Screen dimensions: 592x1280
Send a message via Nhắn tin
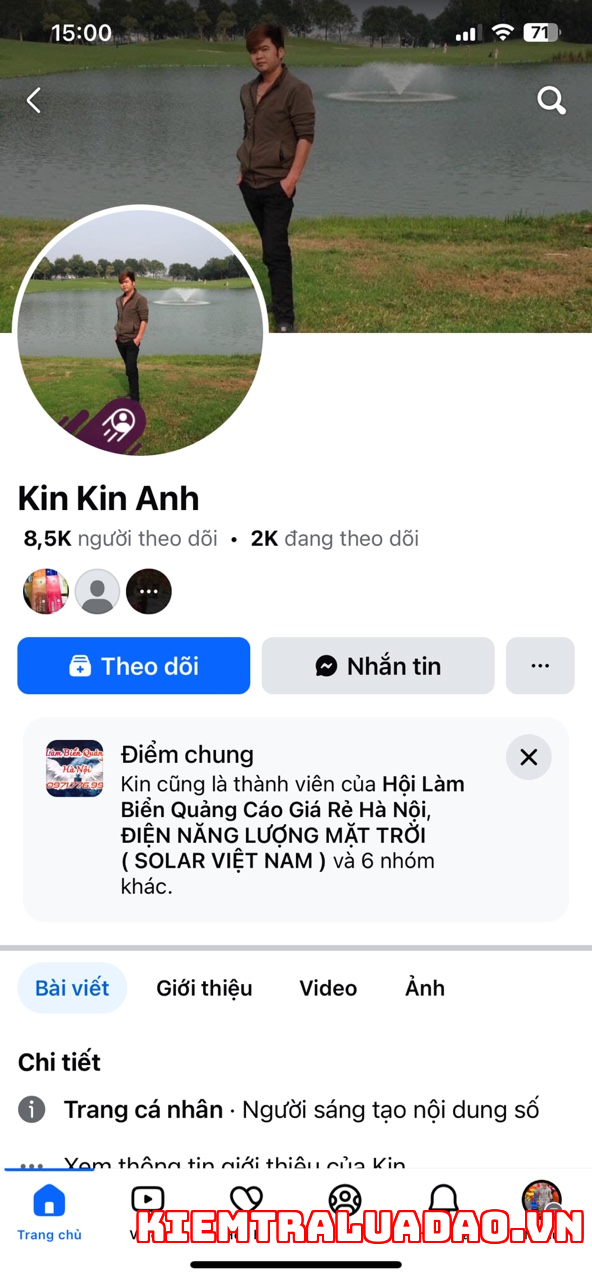(x=378, y=666)
